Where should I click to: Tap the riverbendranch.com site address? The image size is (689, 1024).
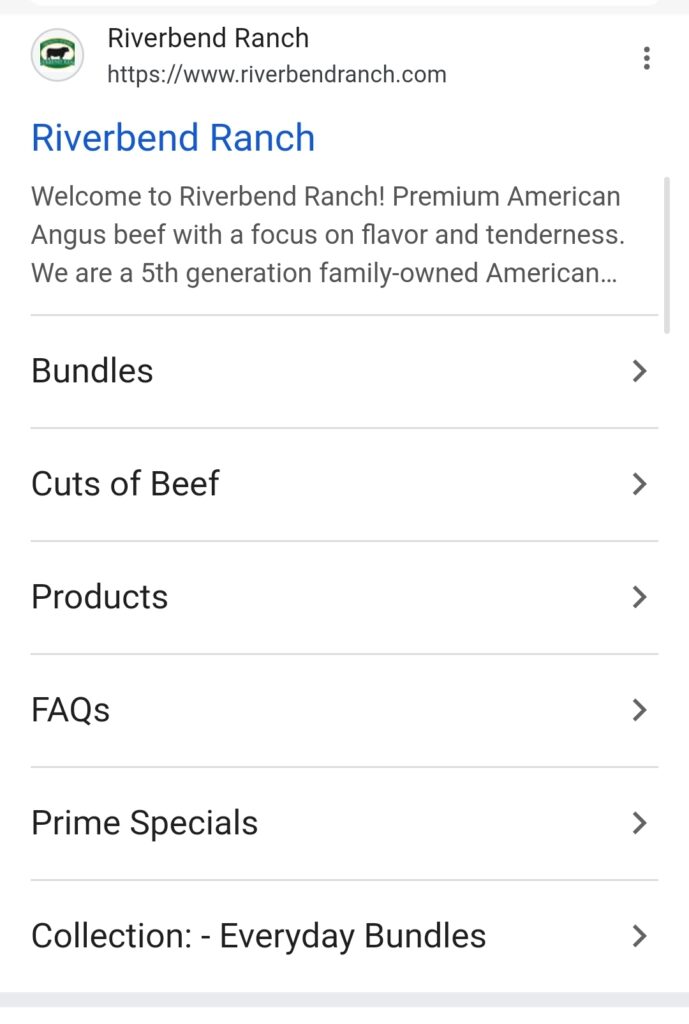point(277,75)
